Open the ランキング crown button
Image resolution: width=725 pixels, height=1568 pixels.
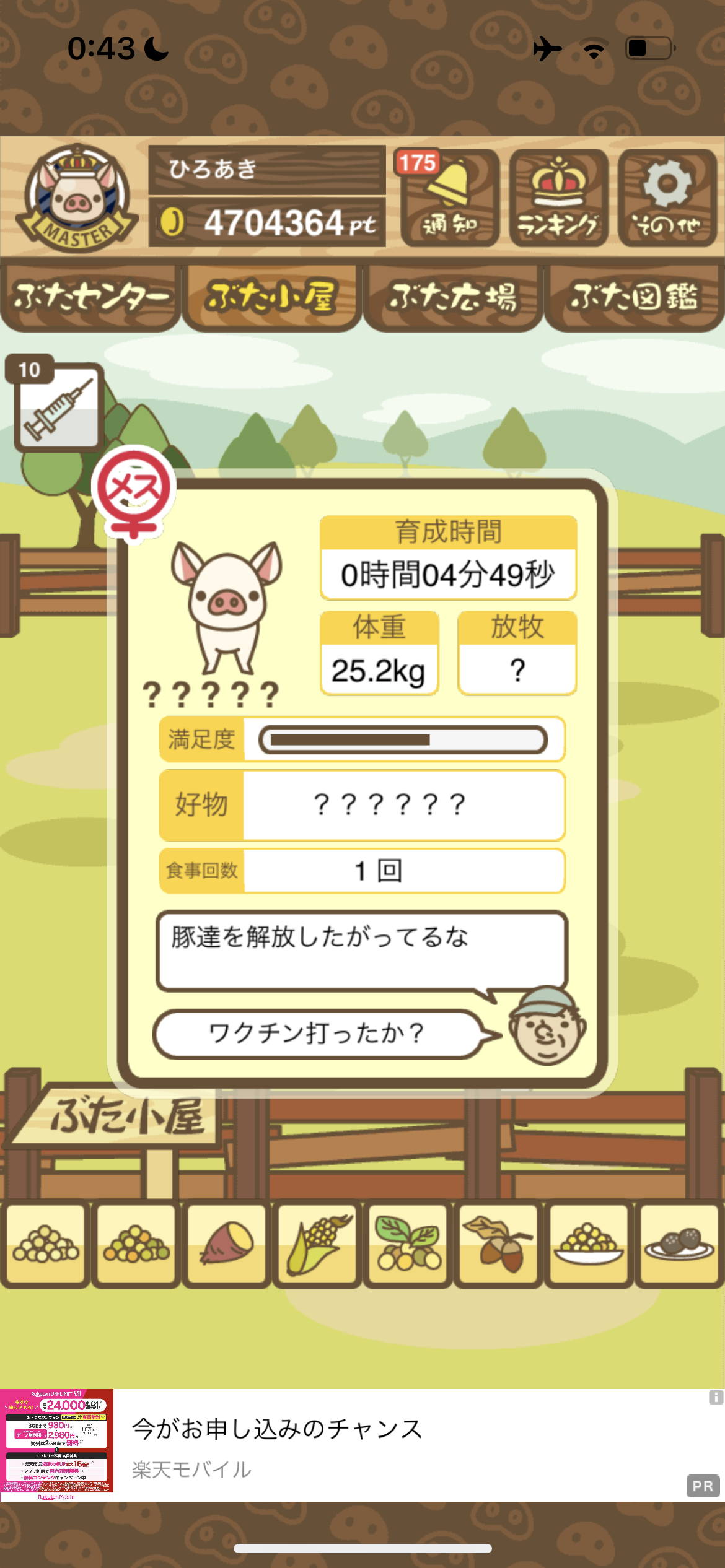click(x=559, y=198)
